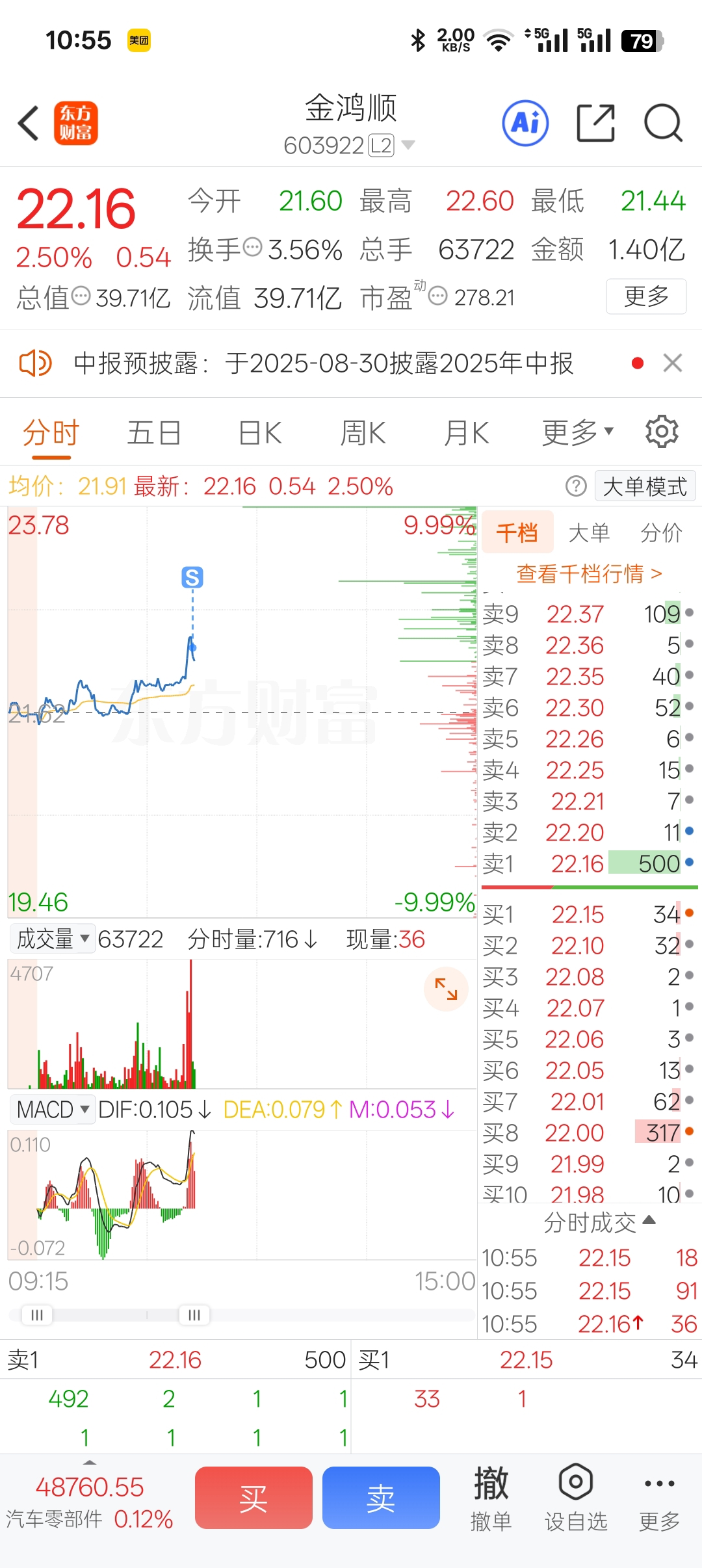702x1568 pixels.
Task: Open chart settings gear
Action: click(x=662, y=432)
